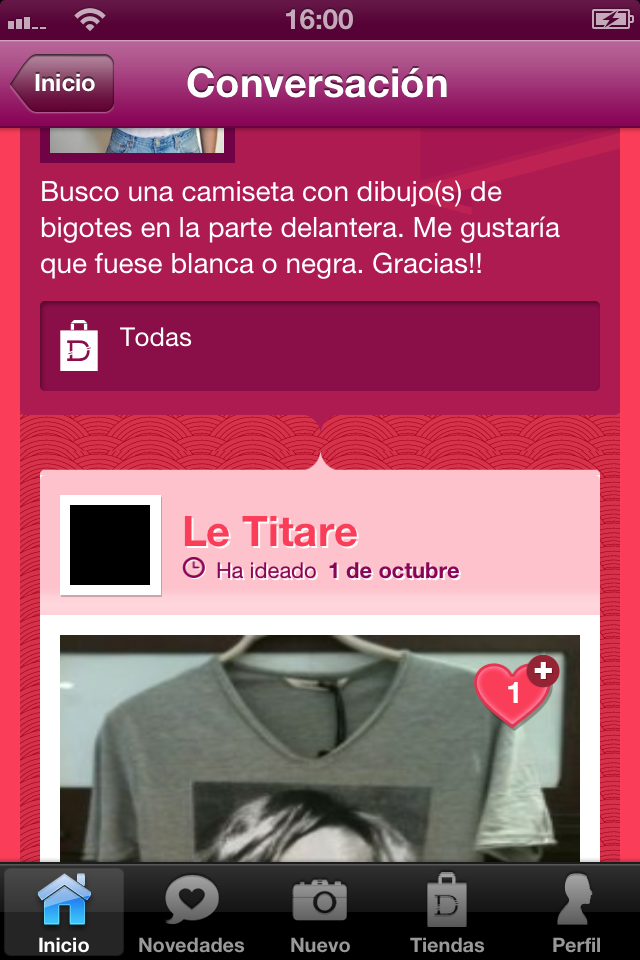Switch to the Novedades tab
This screenshot has width=640, height=960.
191,912
